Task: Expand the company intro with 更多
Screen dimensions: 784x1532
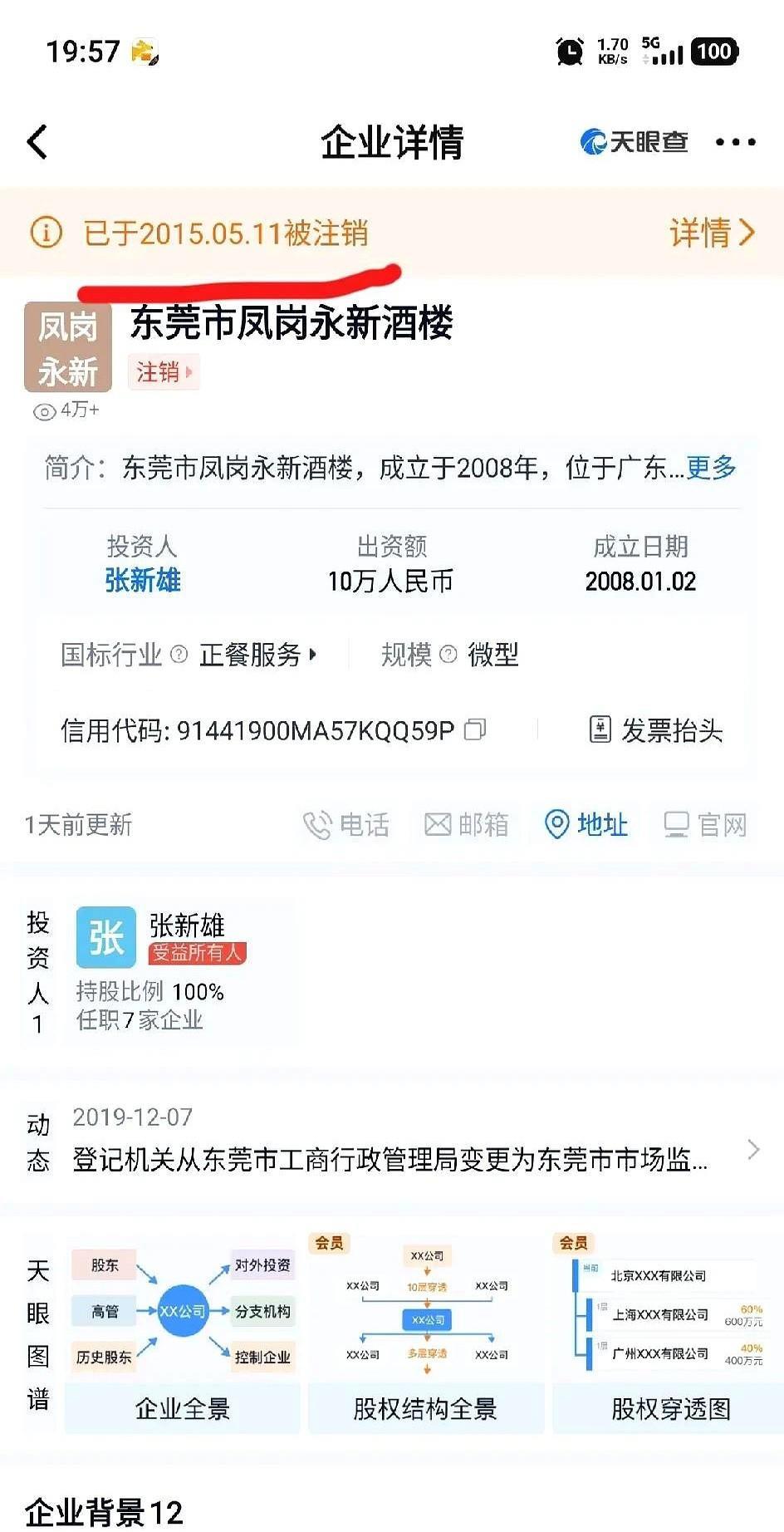Action: tap(711, 468)
